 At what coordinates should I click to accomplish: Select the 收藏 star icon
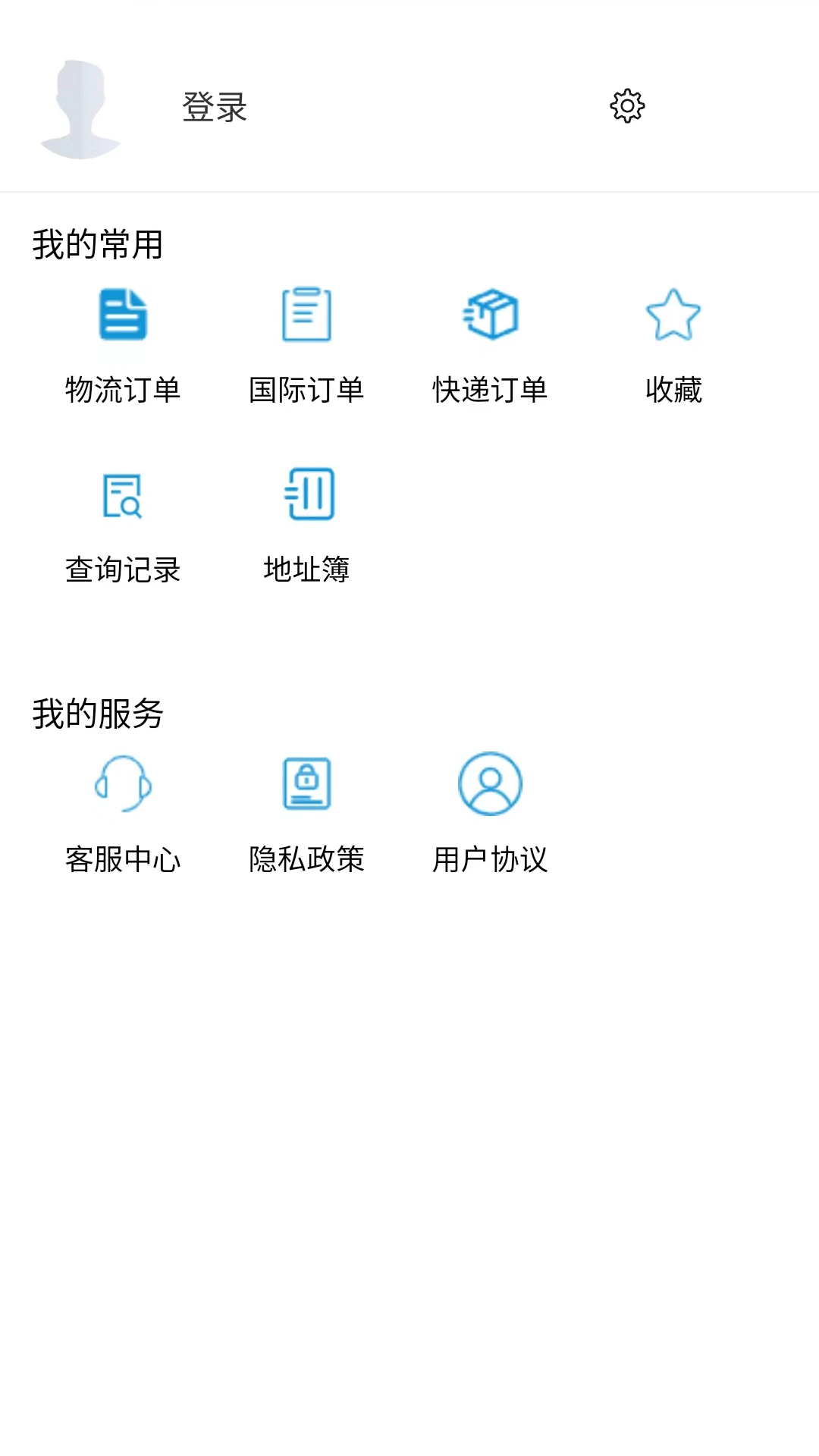(x=674, y=316)
